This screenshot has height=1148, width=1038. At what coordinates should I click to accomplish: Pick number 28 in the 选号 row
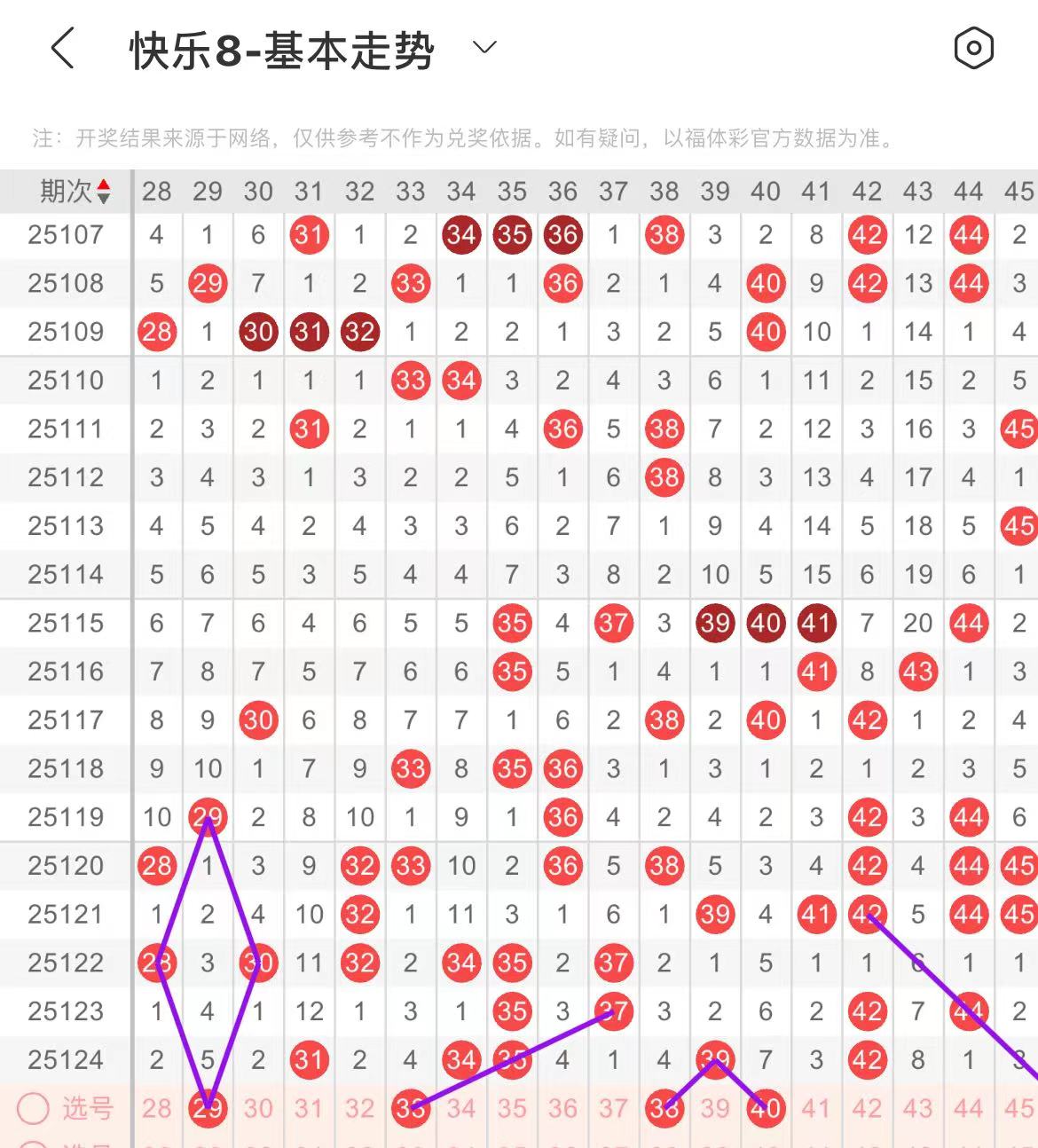[x=157, y=1108]
